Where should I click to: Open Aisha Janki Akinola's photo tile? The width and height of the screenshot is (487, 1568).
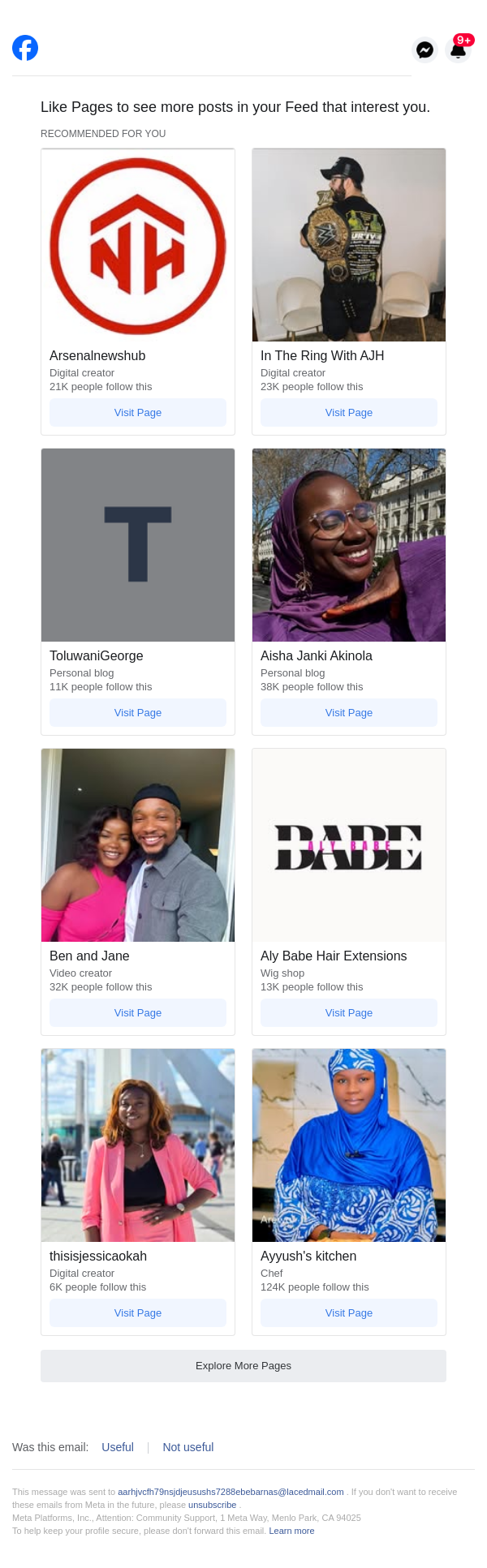point(349,545)
